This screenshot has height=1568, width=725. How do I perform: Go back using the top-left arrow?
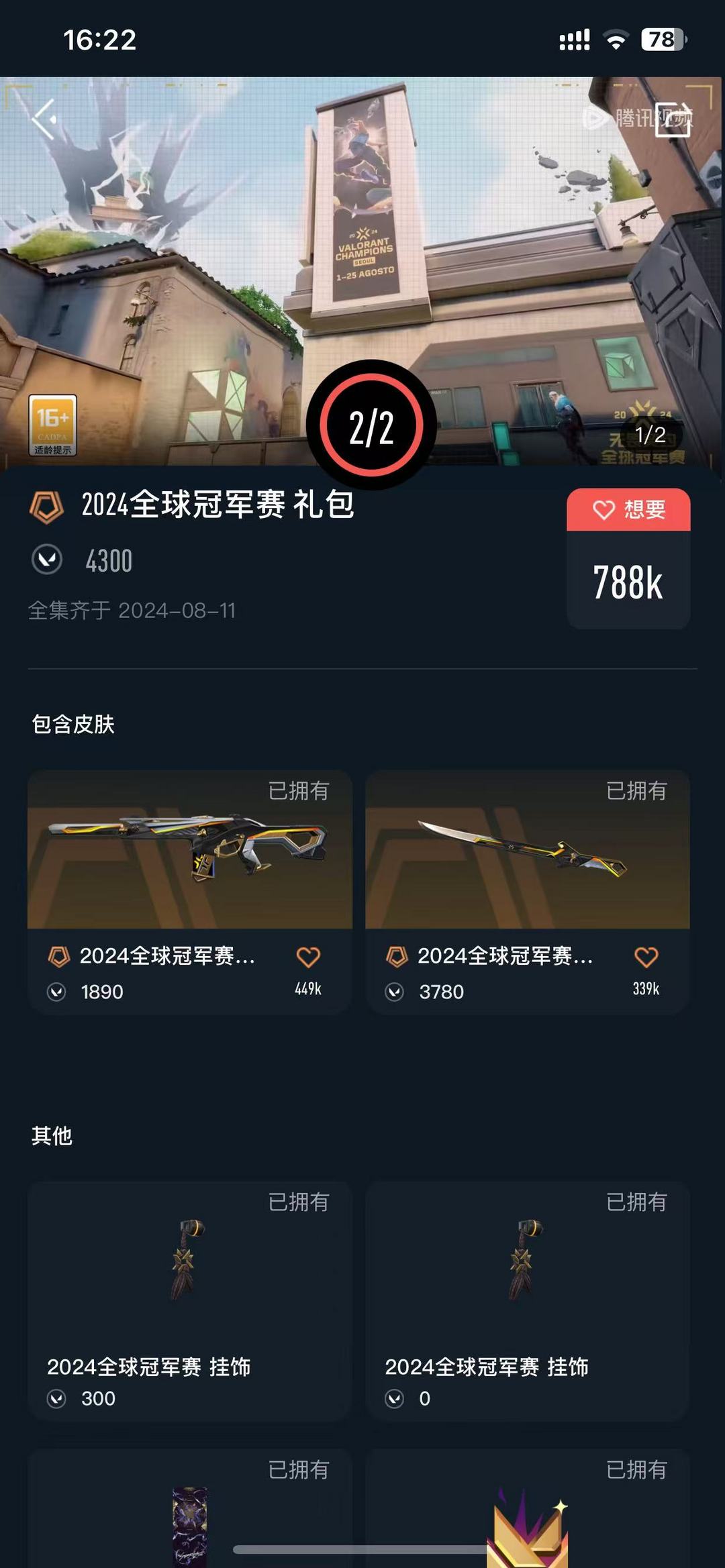(44, 119)
